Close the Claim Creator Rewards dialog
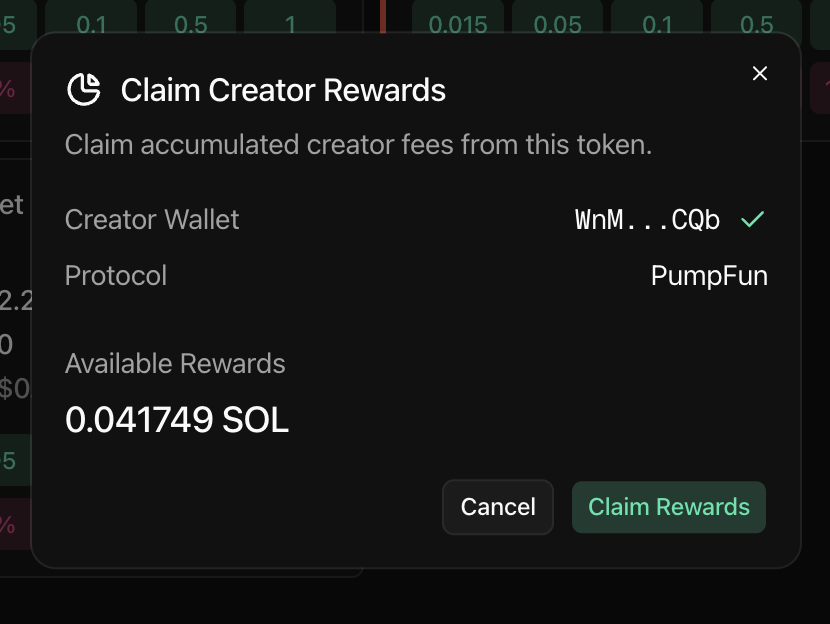 (x=760, y=73)
